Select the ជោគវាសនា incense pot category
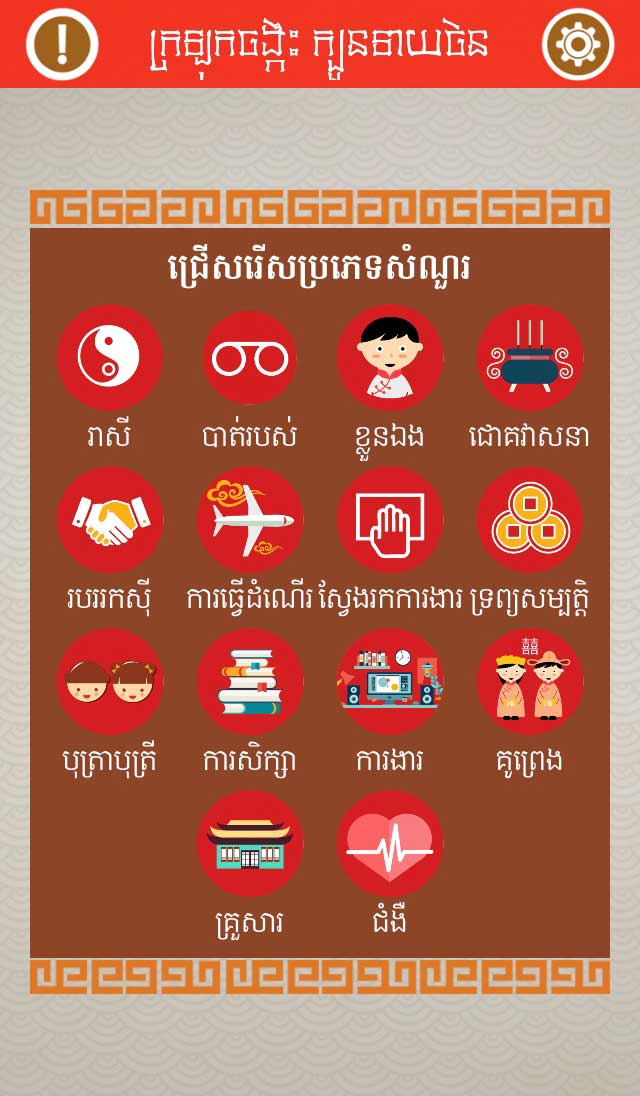This screenshot has height=1096, width=640. click(530, 357)
